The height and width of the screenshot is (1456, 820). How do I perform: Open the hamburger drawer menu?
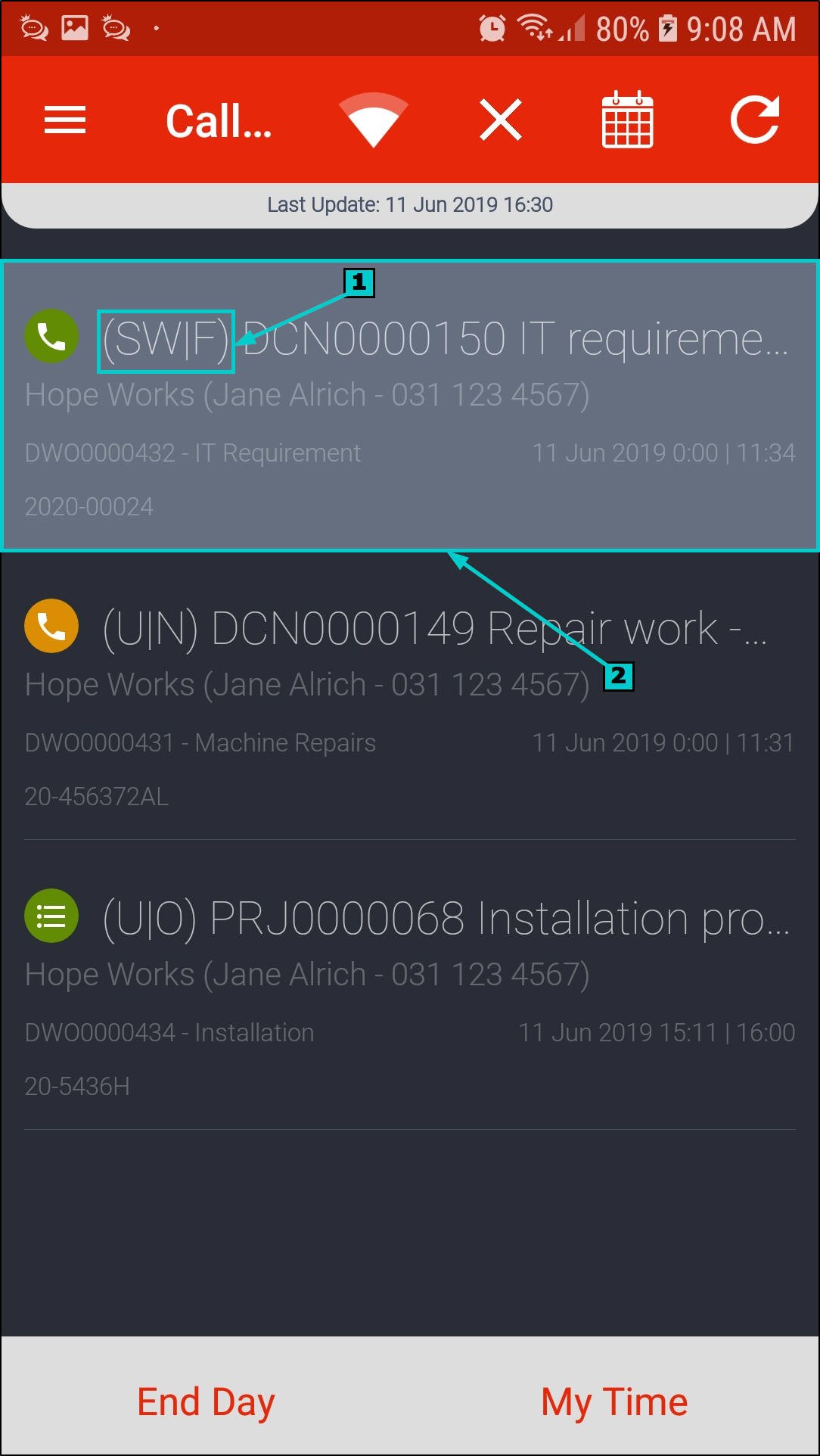65,120
